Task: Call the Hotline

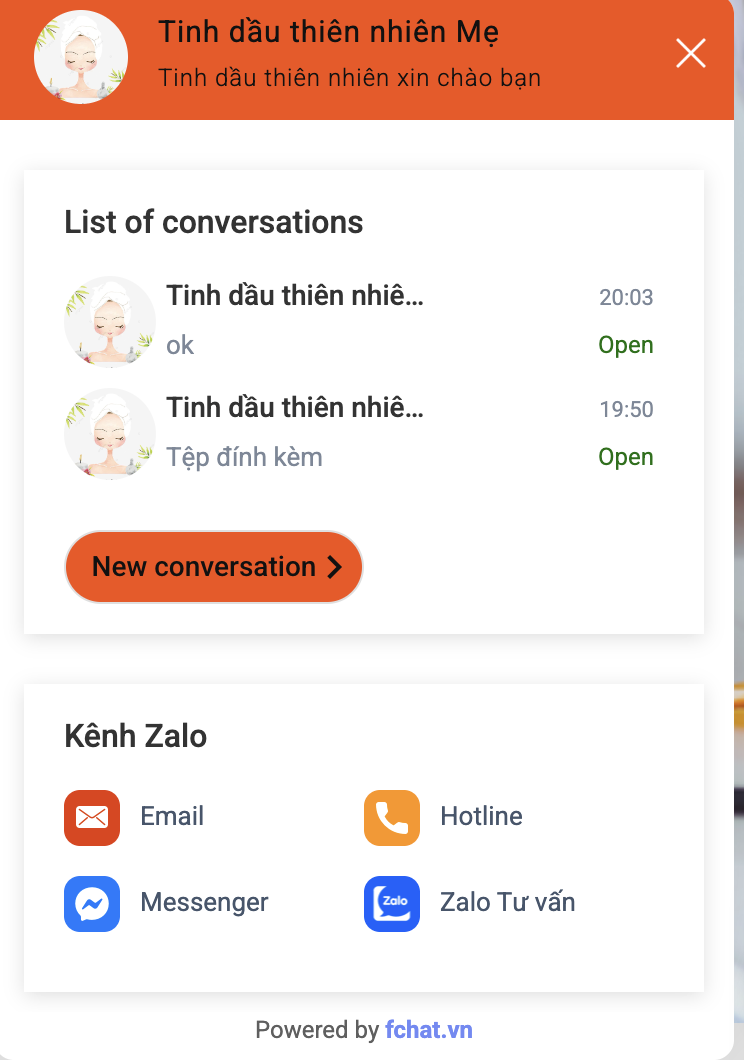Action: click(x=444, y=817)
